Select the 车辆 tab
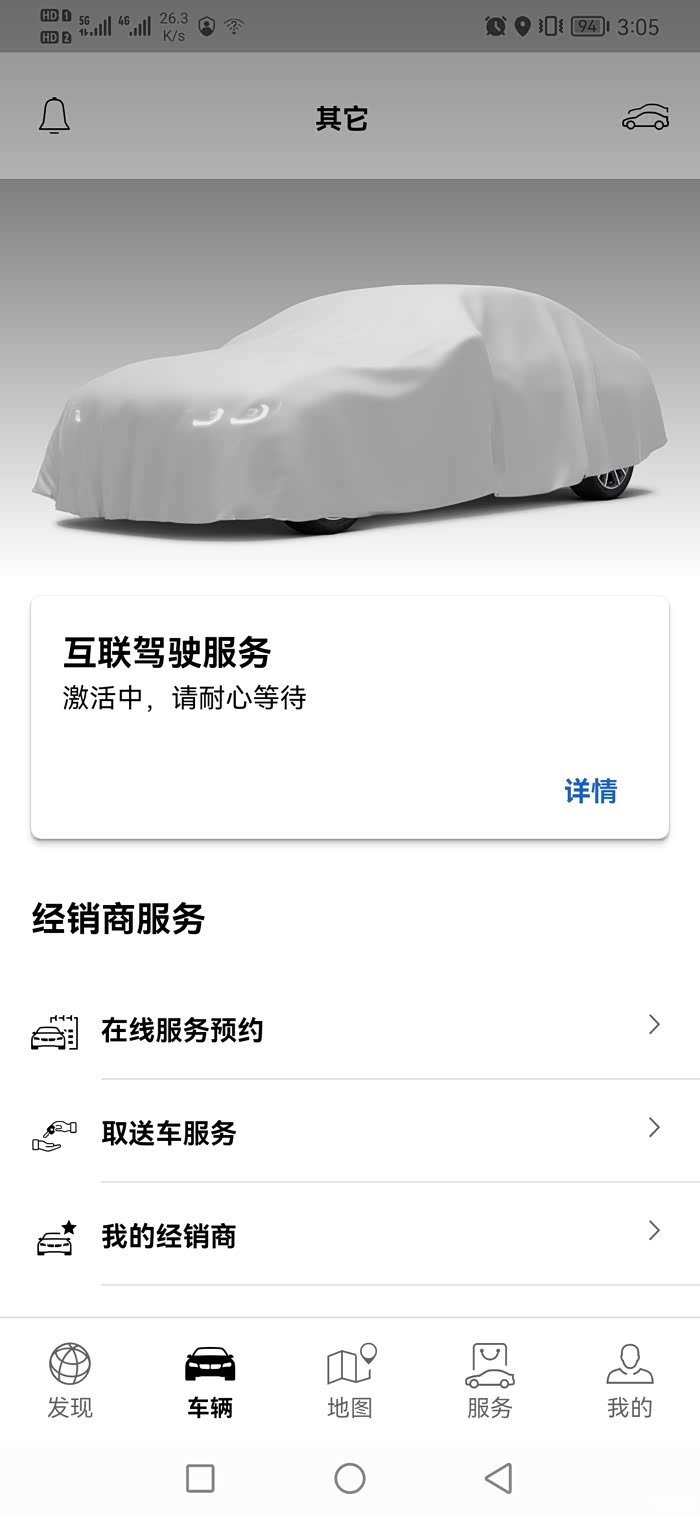Screen dimensions: 700x1516 pyautogui.click(x=210, y=1380)
